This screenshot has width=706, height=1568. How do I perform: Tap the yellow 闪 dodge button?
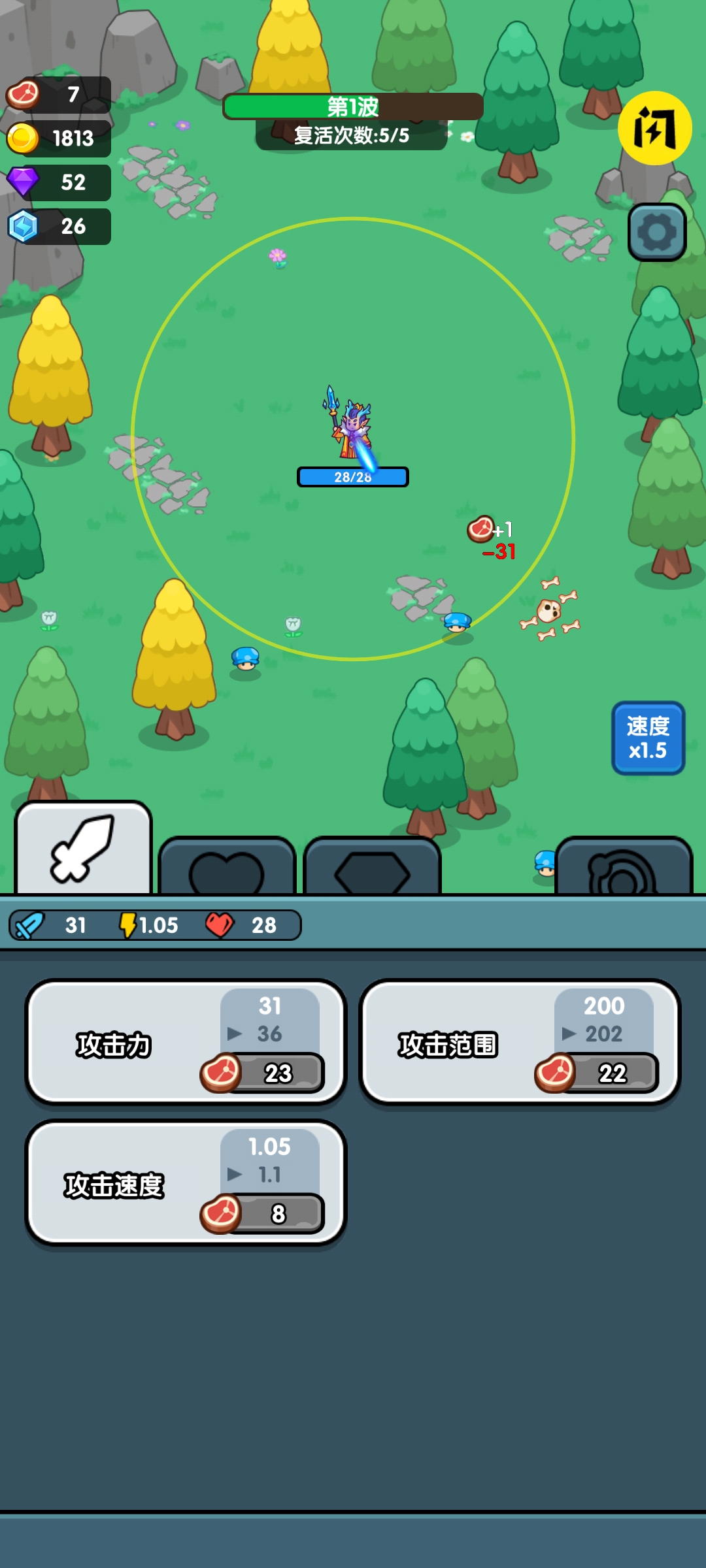(x=654, y=128)
